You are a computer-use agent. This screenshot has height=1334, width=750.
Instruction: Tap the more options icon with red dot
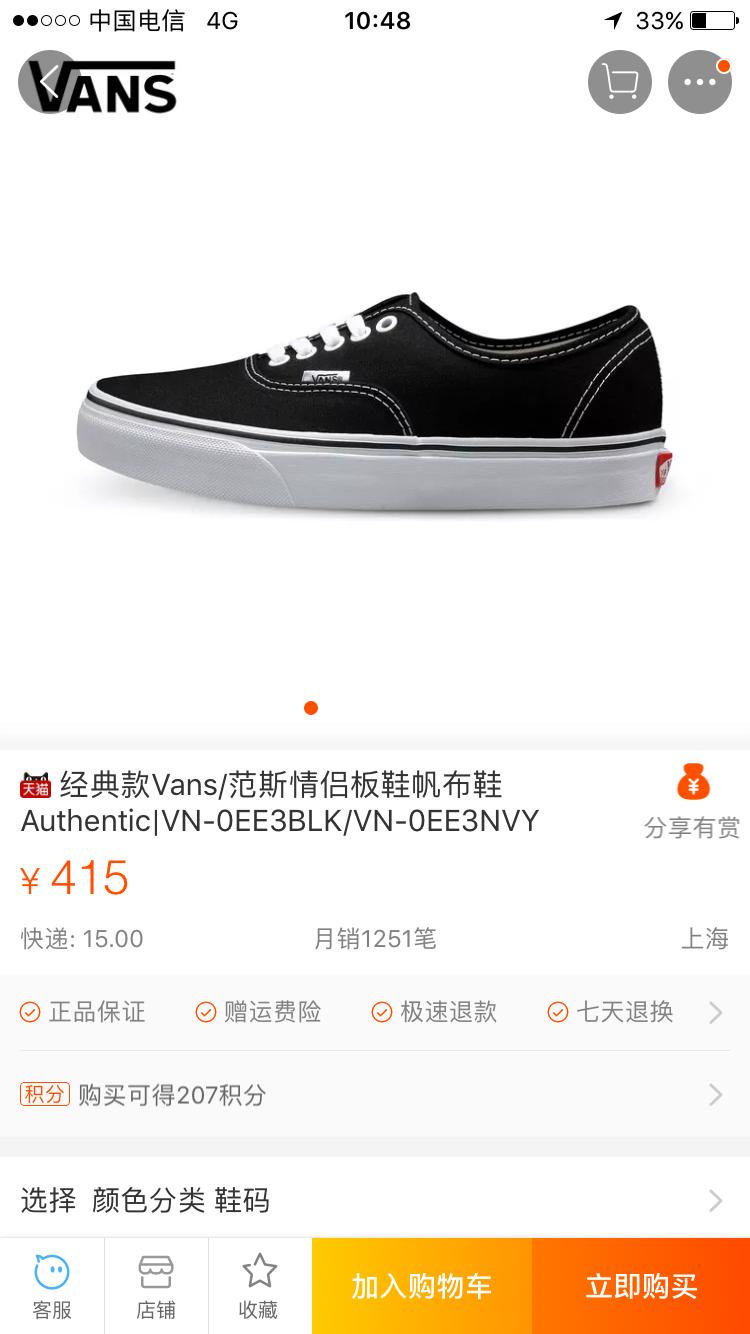click(700, 82)
